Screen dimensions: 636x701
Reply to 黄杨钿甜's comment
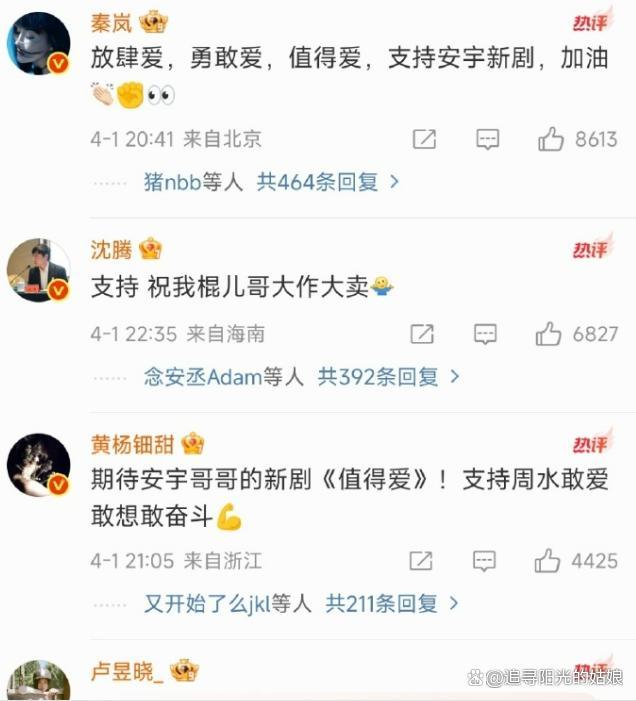click(x=486, y=561)
